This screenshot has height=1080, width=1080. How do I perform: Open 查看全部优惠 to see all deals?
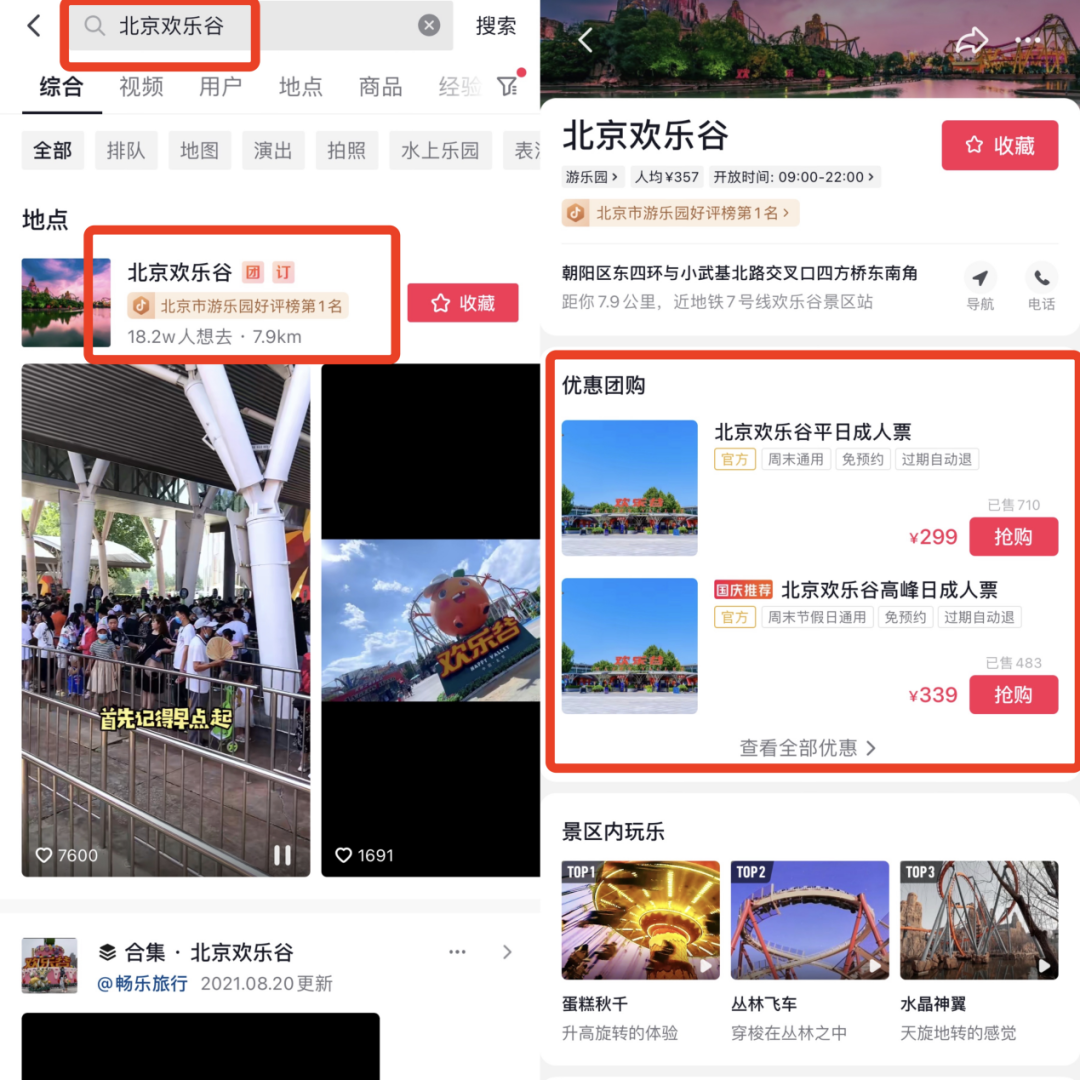[807, 748]
